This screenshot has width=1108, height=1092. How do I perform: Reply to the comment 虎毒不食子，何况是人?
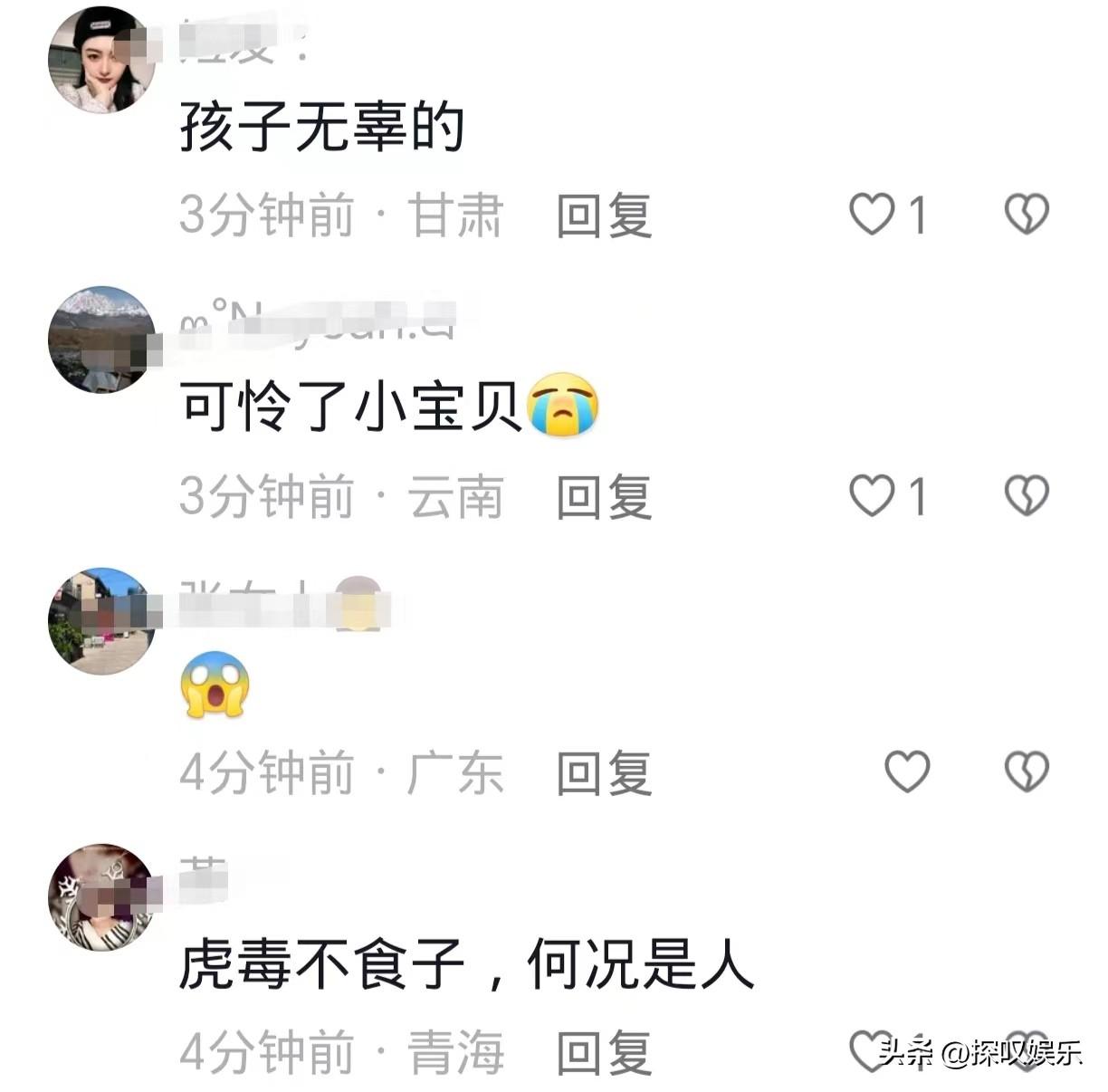[x=604, y=1053]
